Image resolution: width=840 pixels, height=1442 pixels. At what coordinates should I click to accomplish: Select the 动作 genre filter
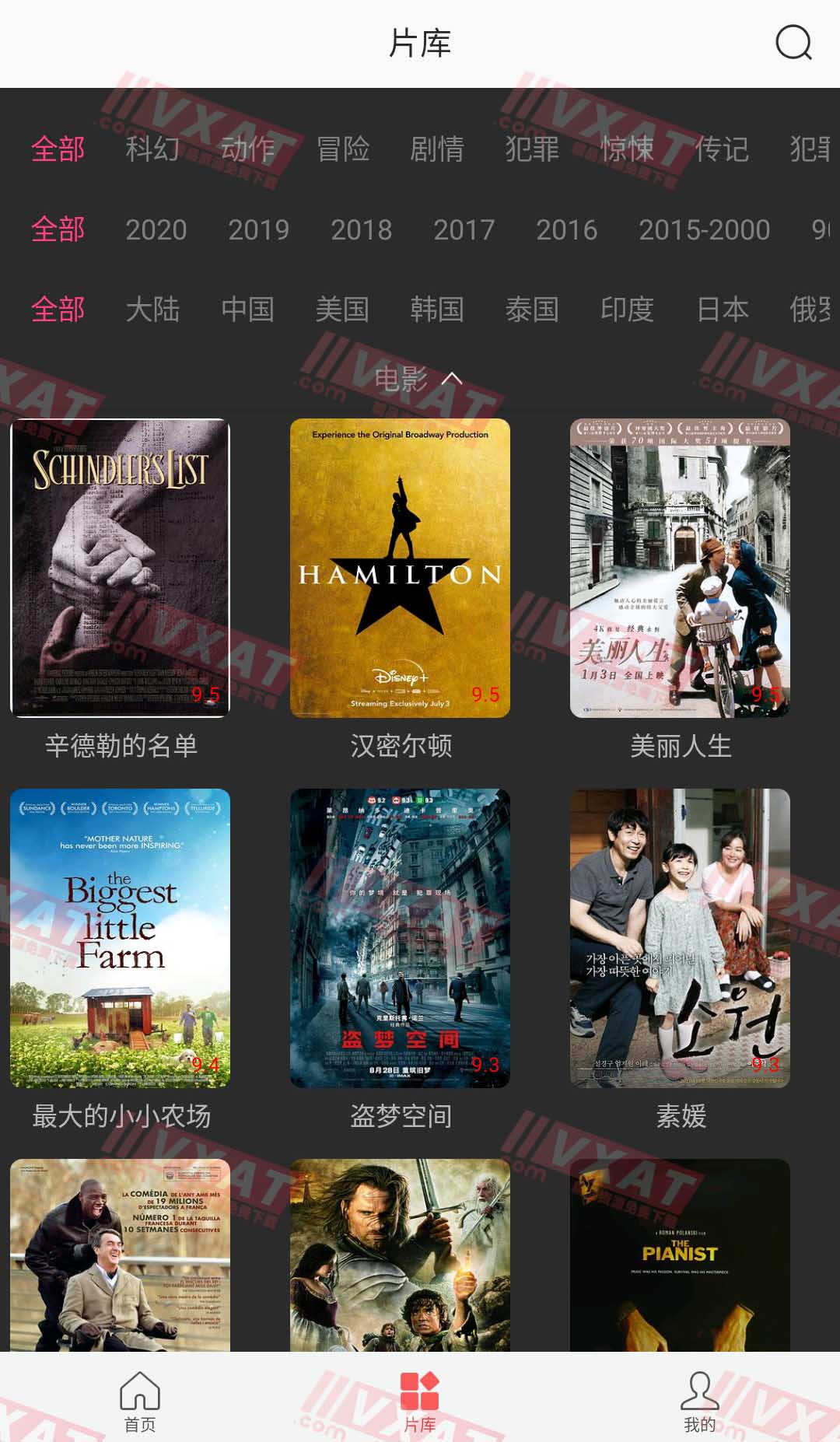pyautogui.click(x=247, y=149)
